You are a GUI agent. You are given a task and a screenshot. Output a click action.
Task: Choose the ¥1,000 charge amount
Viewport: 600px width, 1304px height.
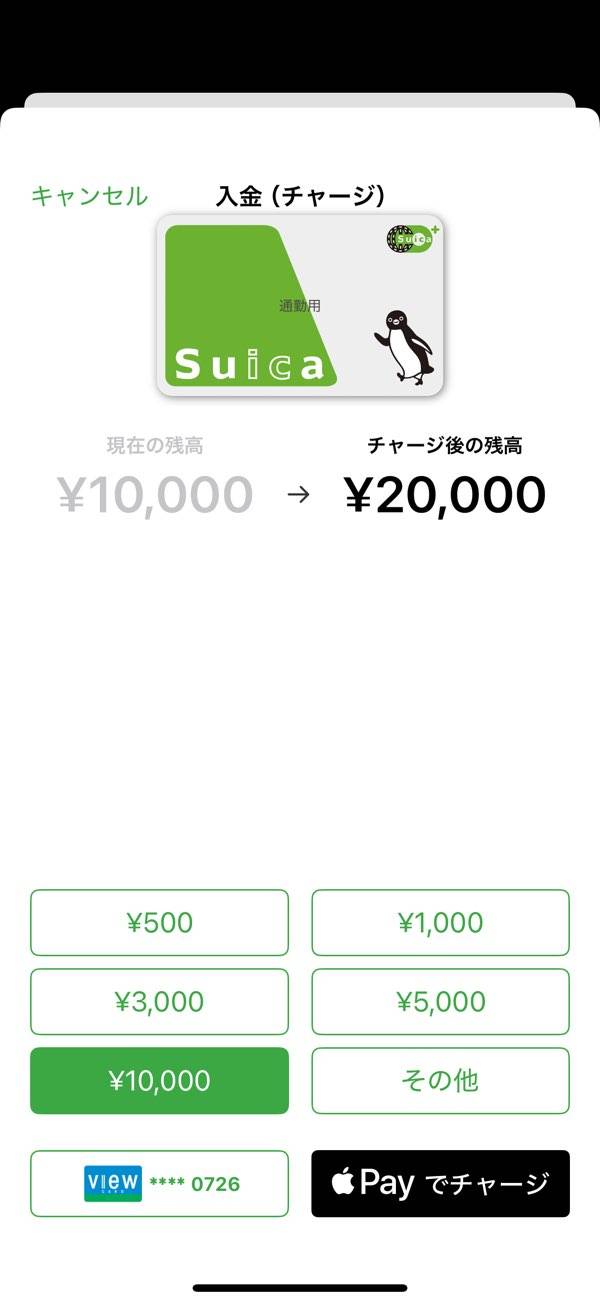tap(440, 922)
